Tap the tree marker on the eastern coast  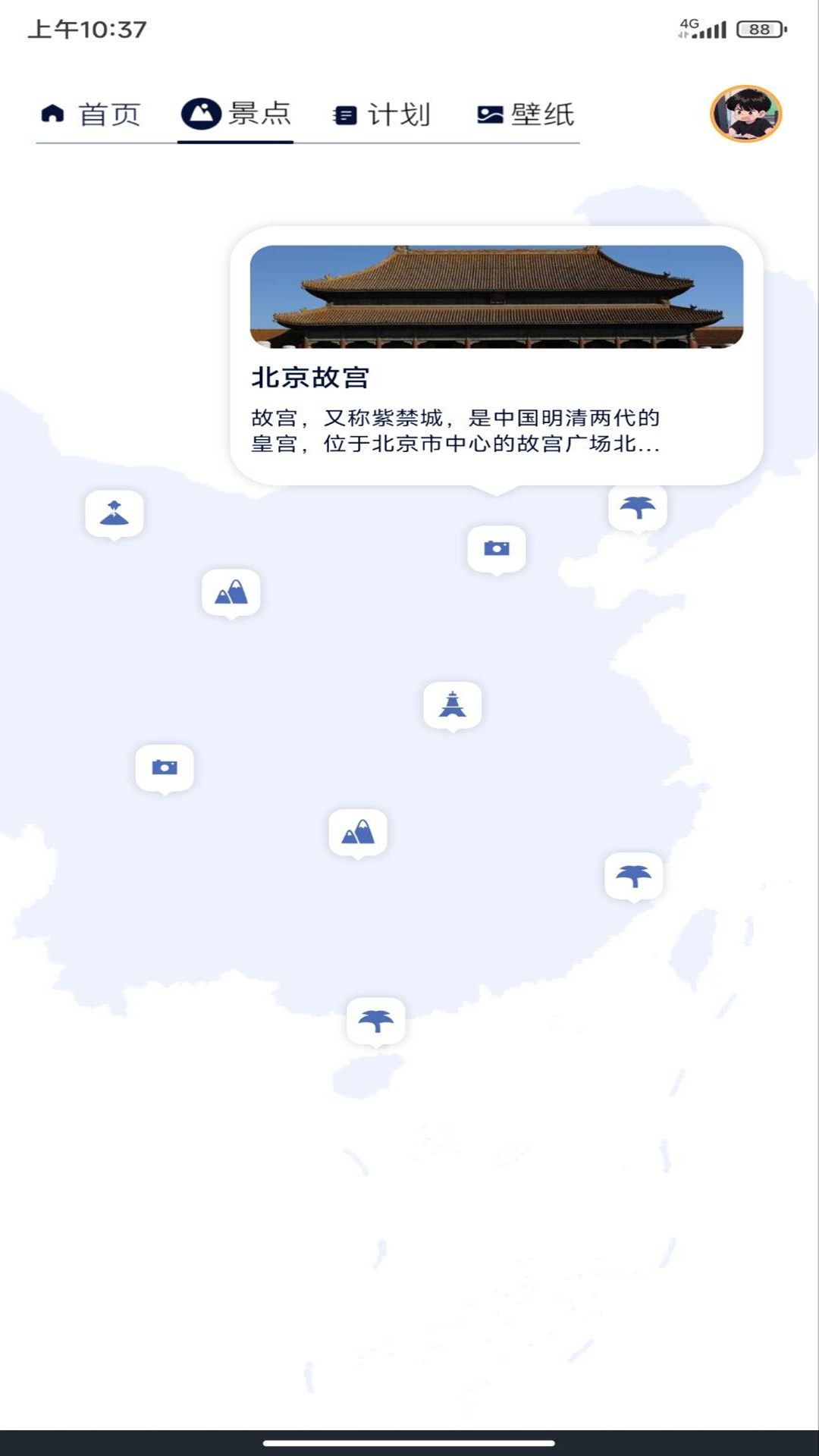pos(635,877)
